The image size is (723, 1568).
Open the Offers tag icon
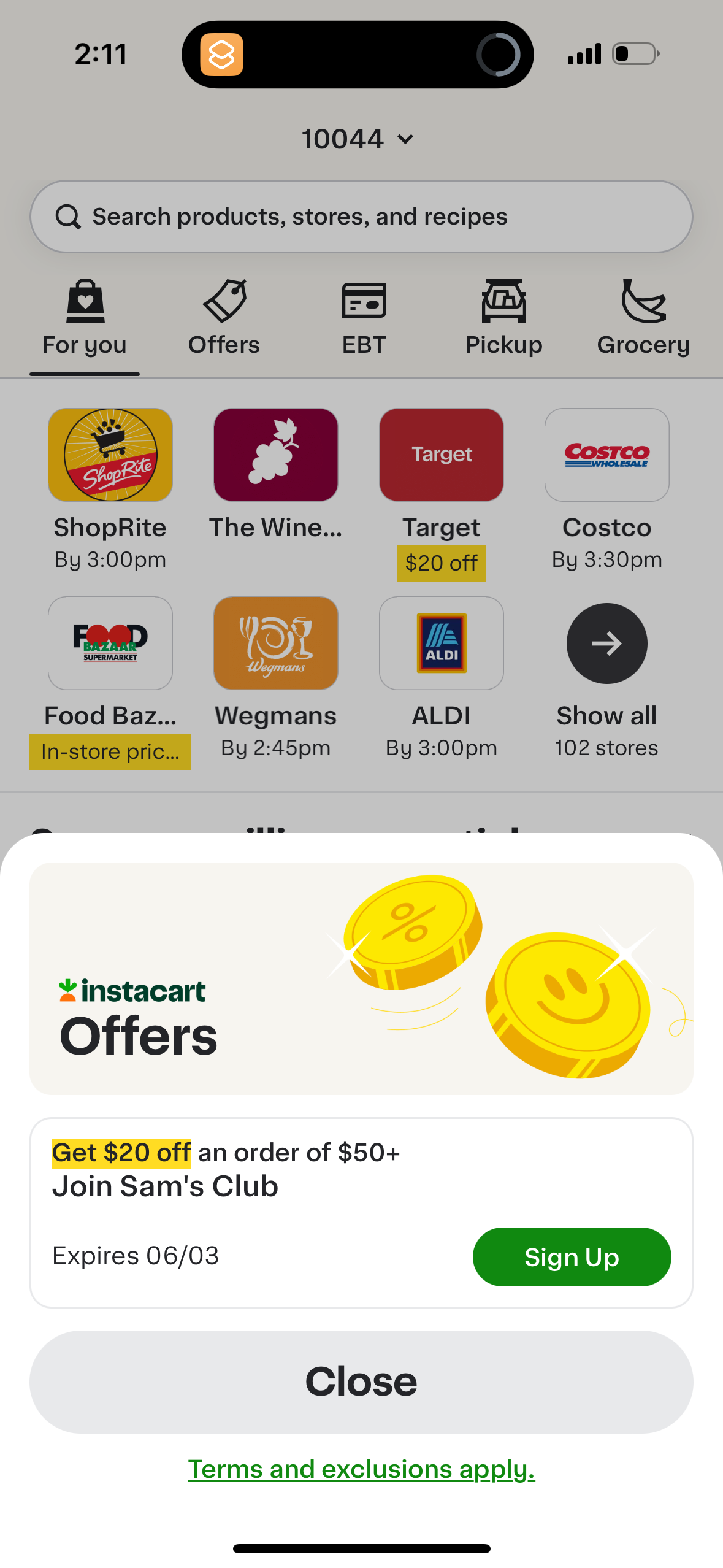pyautogui.click(x=224, y=301)
